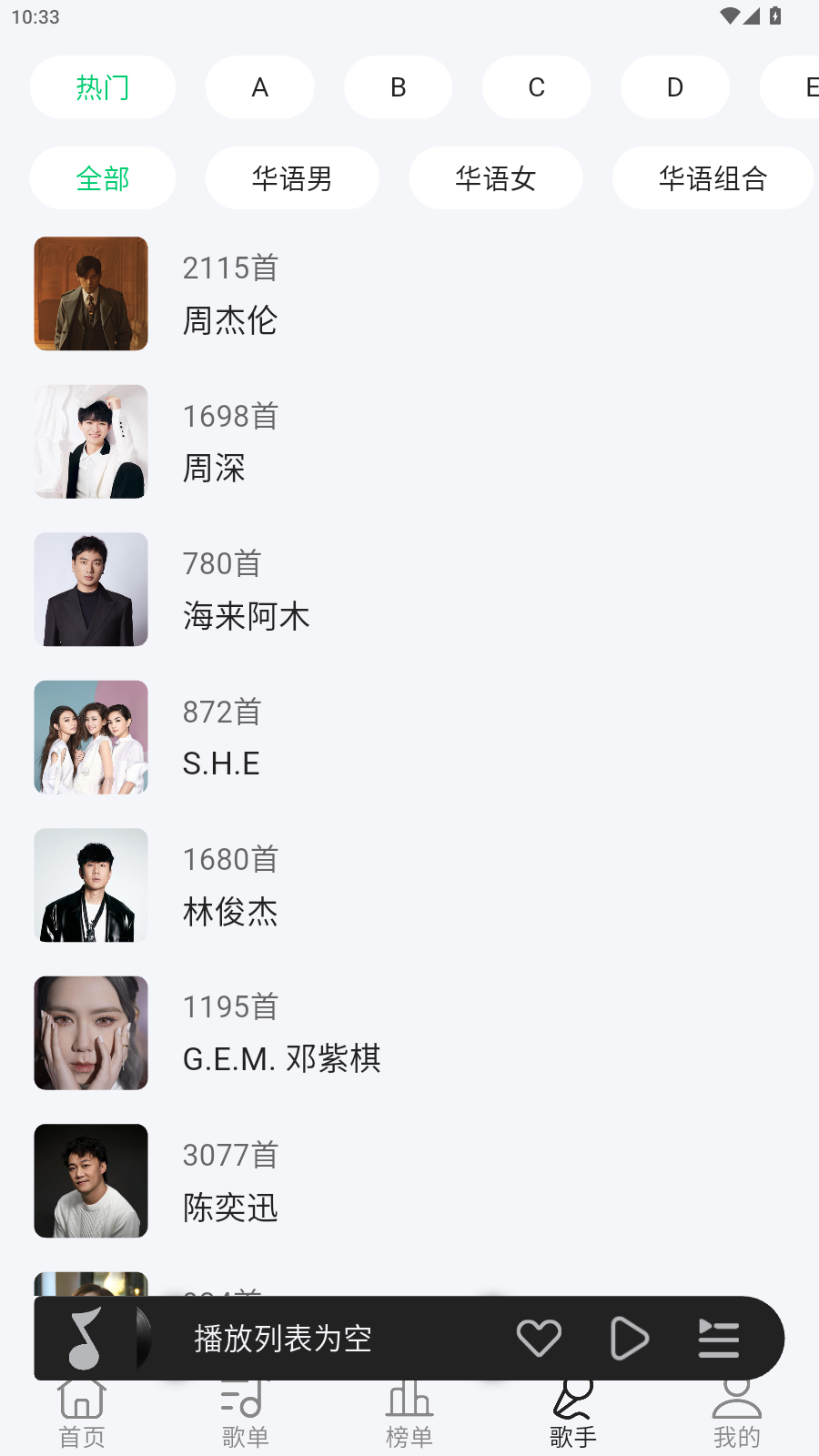Switch to the 华语女 filter
Image resolution: width=819 pixels, height=1456 pixels.
496,178
